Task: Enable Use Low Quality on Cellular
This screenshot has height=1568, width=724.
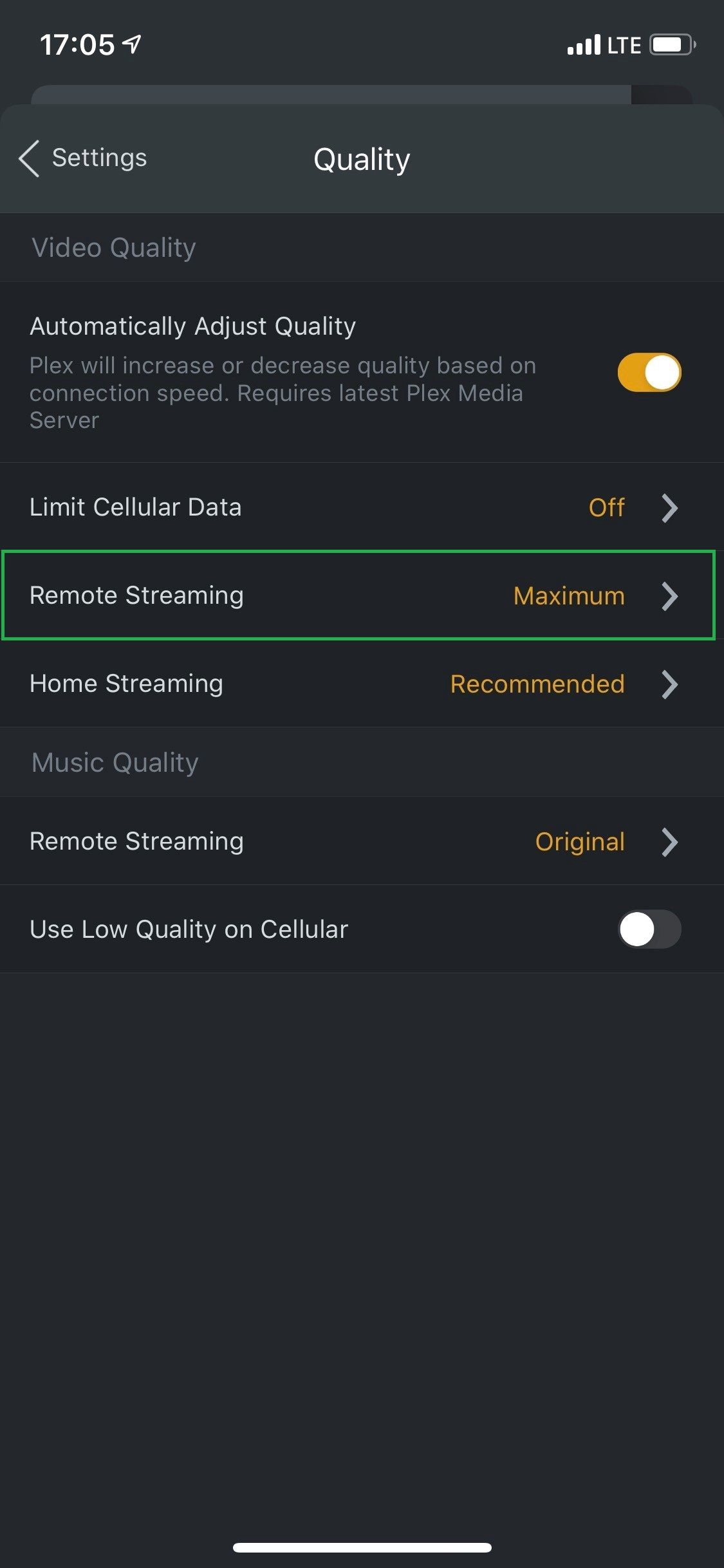Action: [649, 929]
